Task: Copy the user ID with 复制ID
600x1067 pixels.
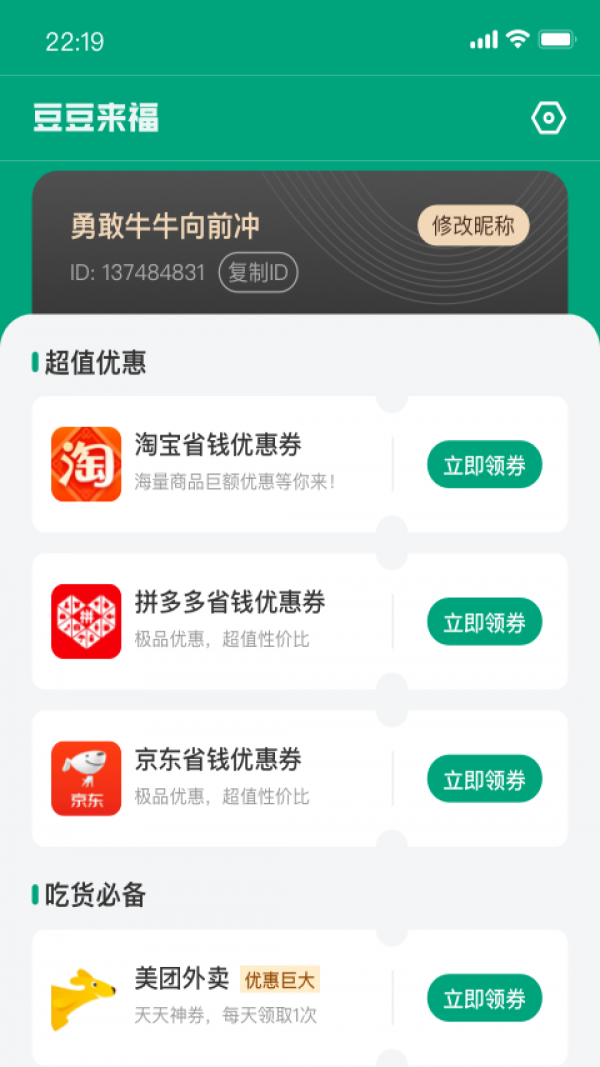Action: click(x=258, y=273)
